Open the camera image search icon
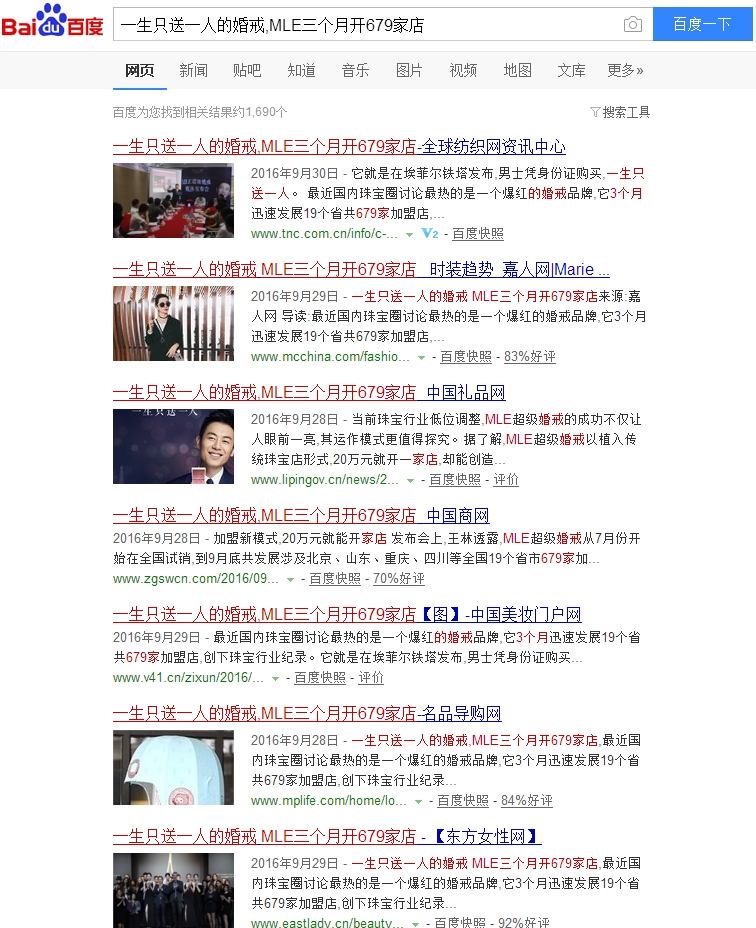Image resolution: width=756 pixels, height=928 pixels. pos(632,24)
